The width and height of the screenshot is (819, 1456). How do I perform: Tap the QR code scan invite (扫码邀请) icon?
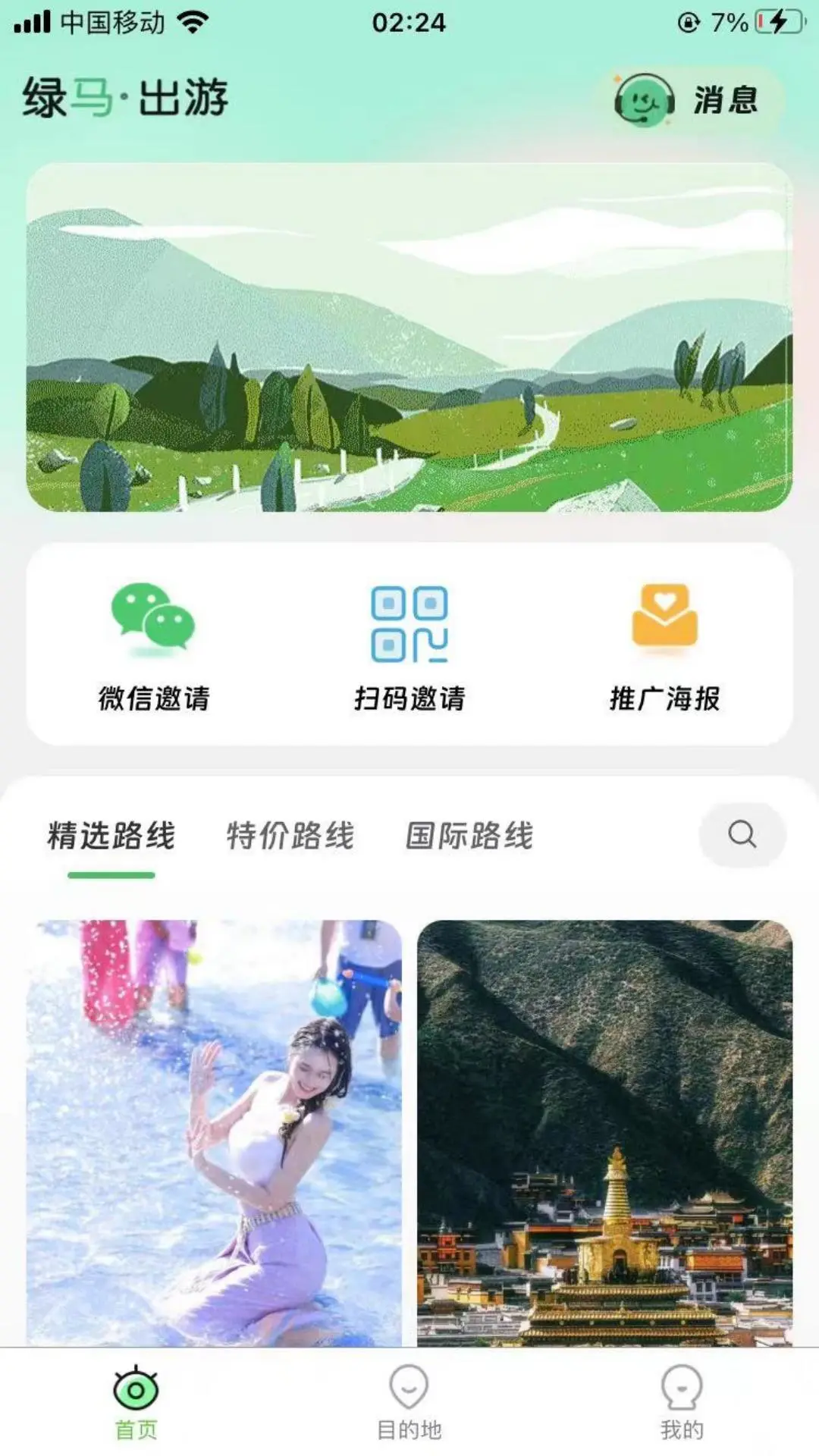coord(409,620)
